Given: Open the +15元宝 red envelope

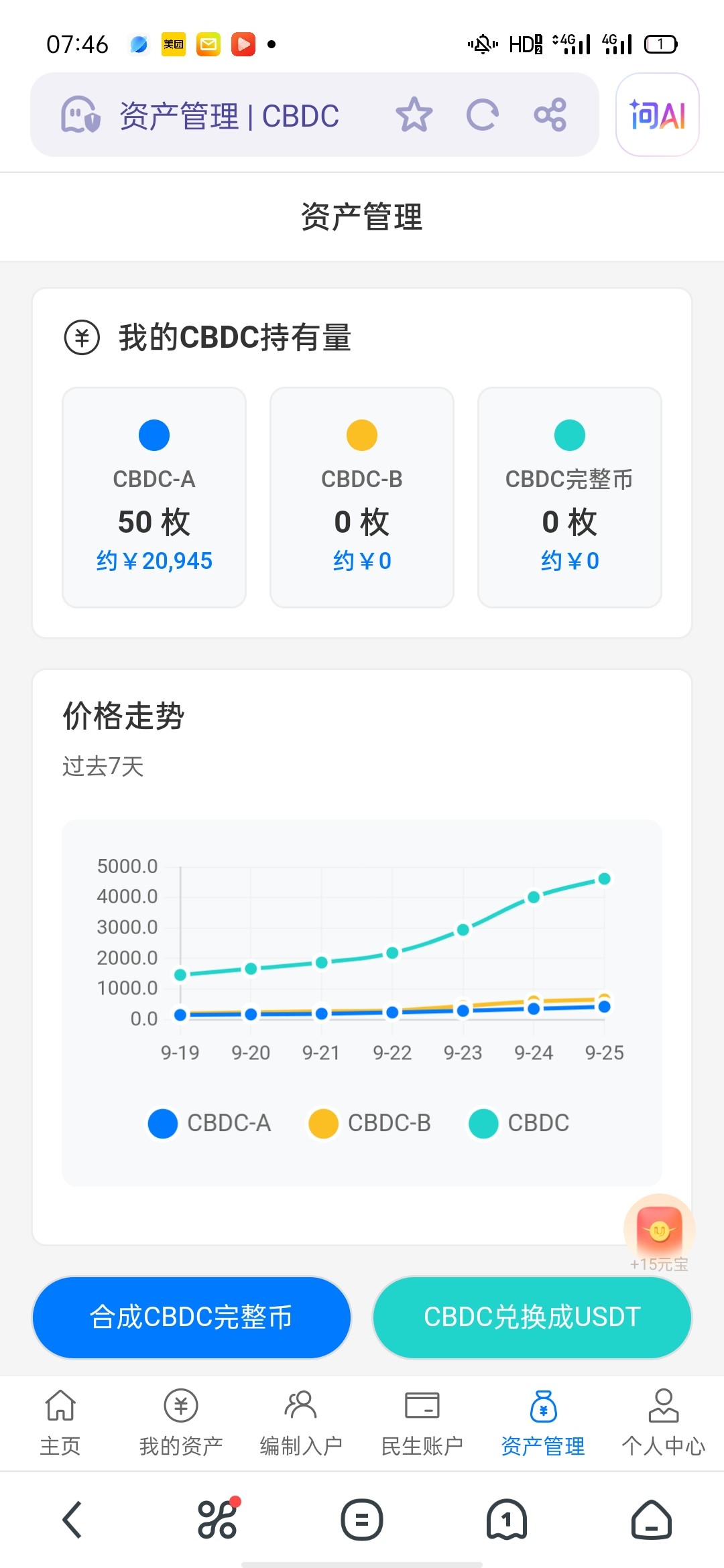Looking at the screenshot, I should tap(659, 1230).
